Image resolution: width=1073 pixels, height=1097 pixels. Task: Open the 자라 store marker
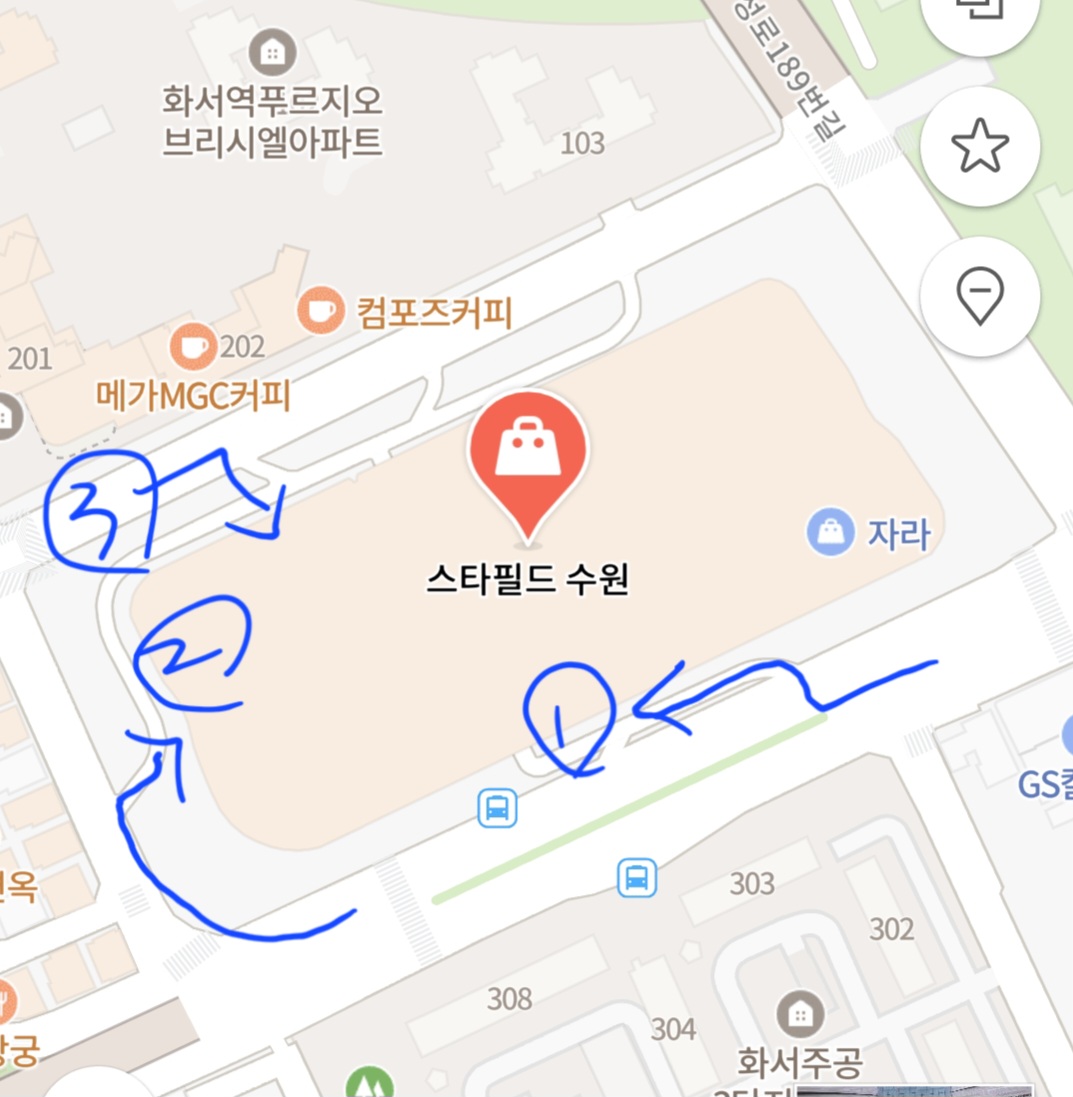pyautogui.click(x=830, y=532)
